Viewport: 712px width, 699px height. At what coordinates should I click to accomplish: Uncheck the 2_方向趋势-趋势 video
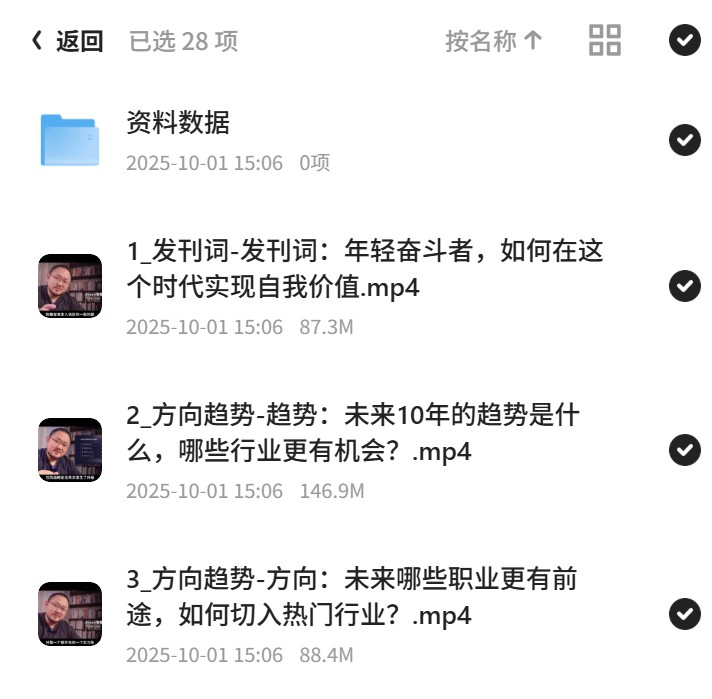684,450
